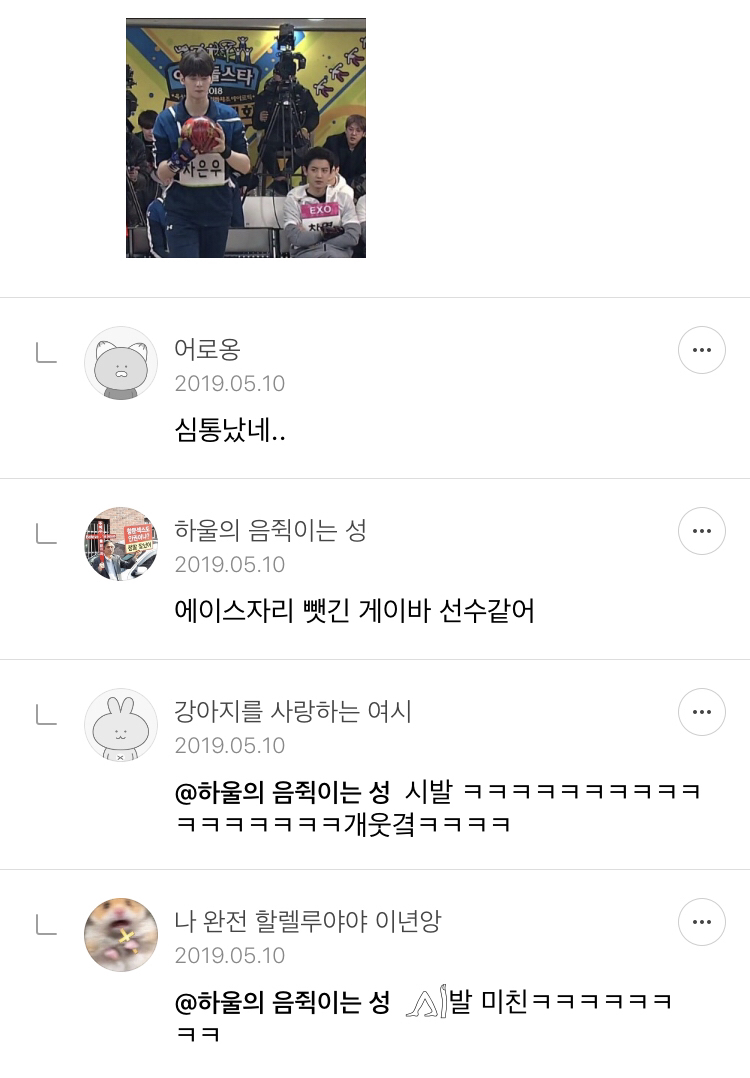The width and height of the screenshot is (750, 1078).
Task: Open the avatar of 나 완전 할렐루야야 이년앙
Action: point(121,935)
